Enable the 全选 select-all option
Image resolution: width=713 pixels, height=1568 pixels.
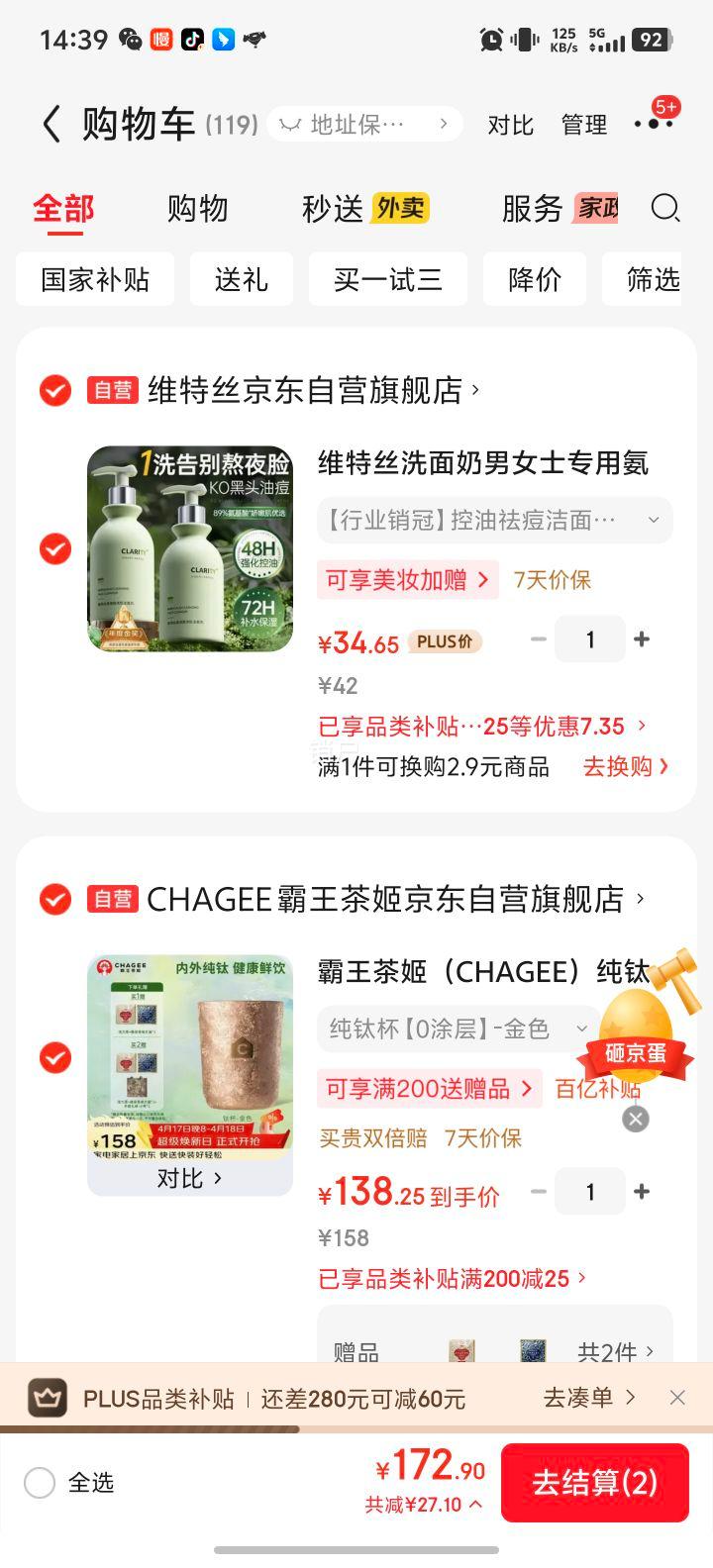(x=40, y=1482)
